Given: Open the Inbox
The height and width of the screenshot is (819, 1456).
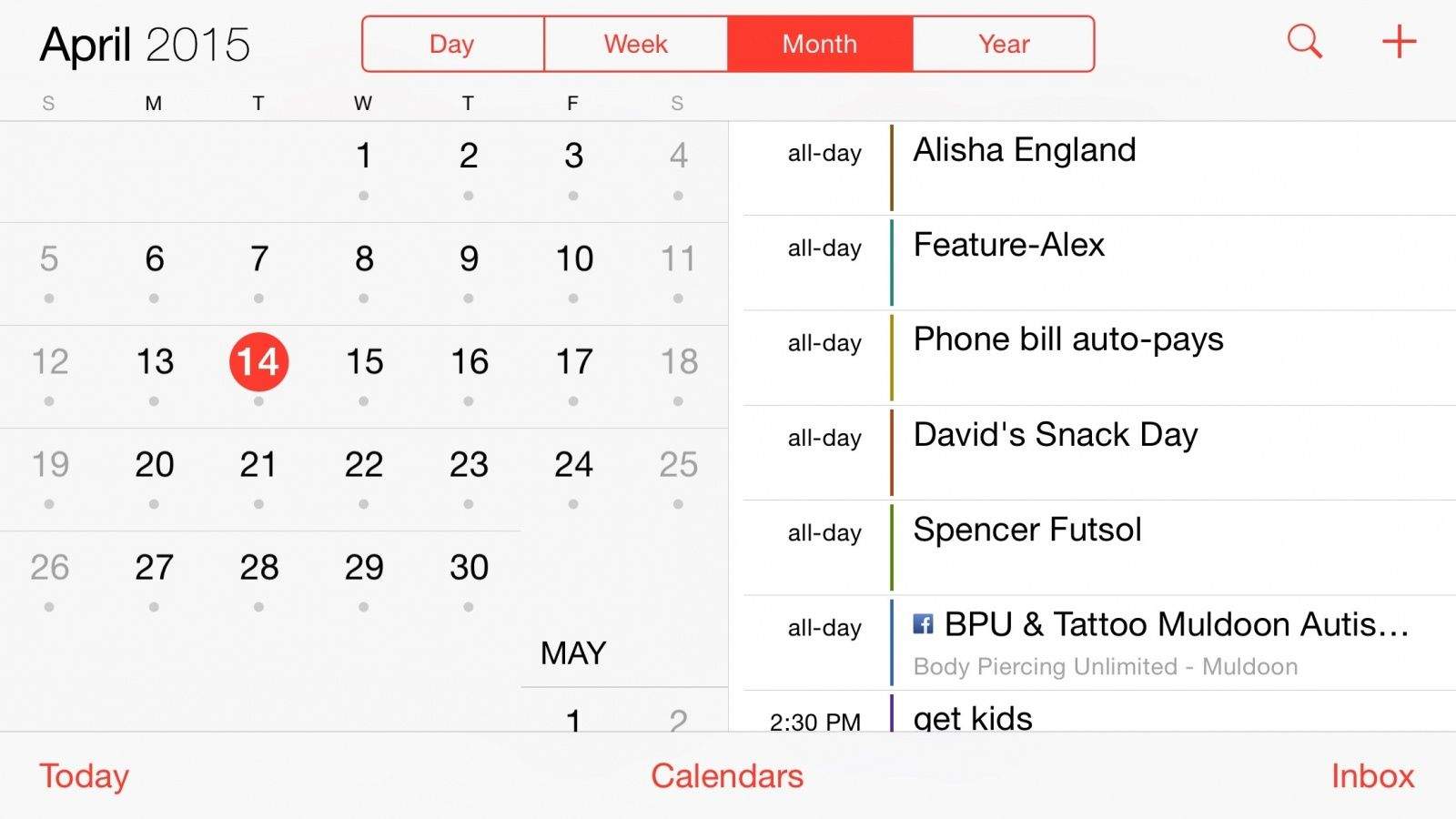Looking at the screenshot, I should pyautogui.click(x=1372, y=776).
